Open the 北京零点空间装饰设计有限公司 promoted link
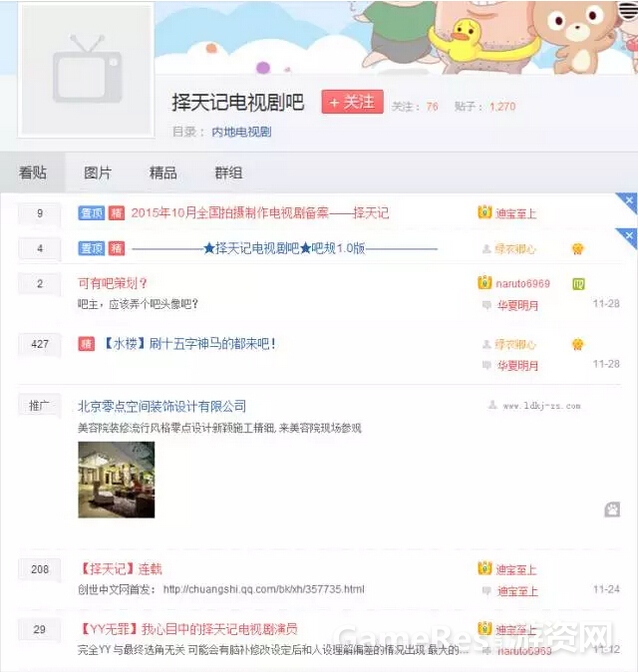Image resolution: width=638 pixels, height=672 pixels. point(162,406)
